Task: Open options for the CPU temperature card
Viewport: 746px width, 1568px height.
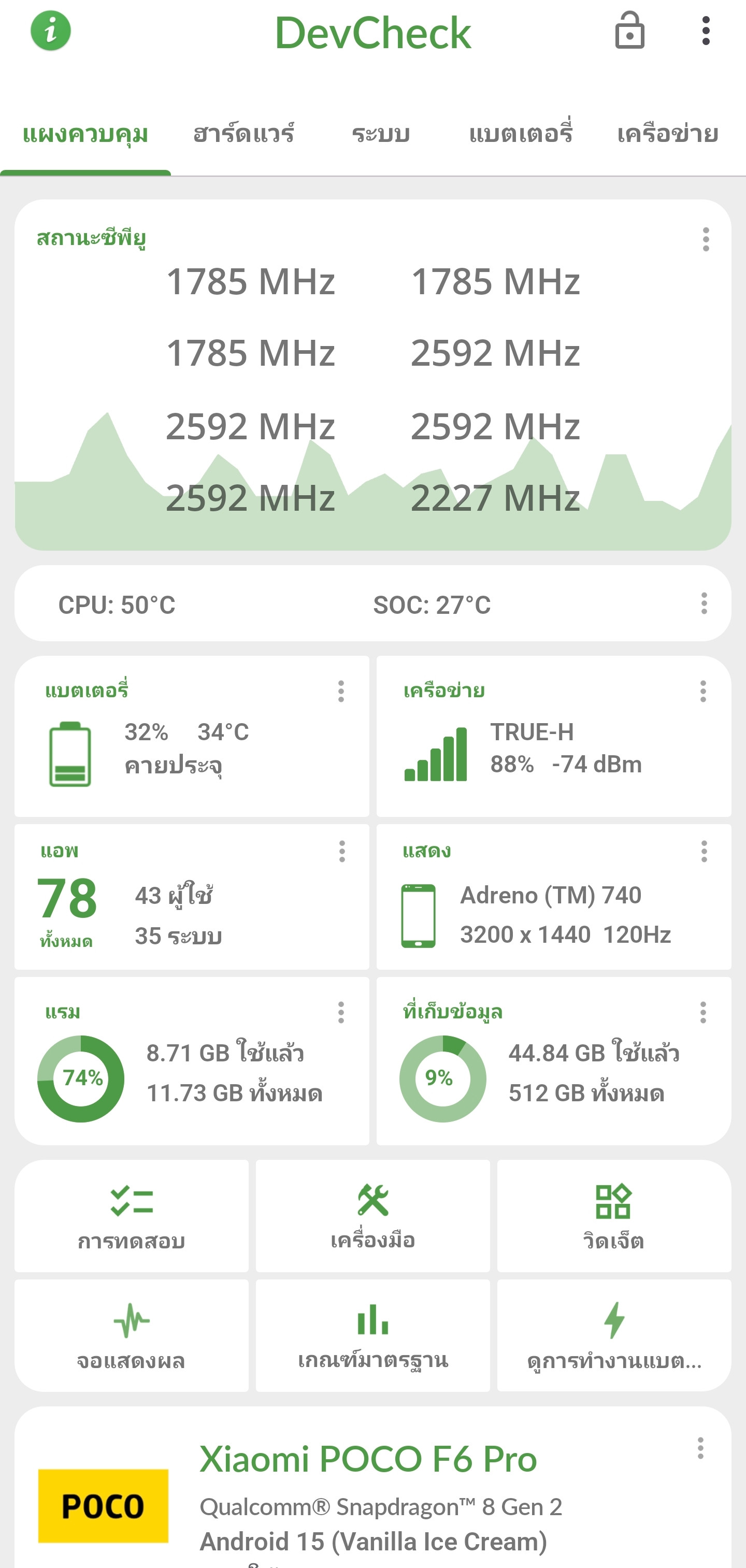Action: point(704,603)
